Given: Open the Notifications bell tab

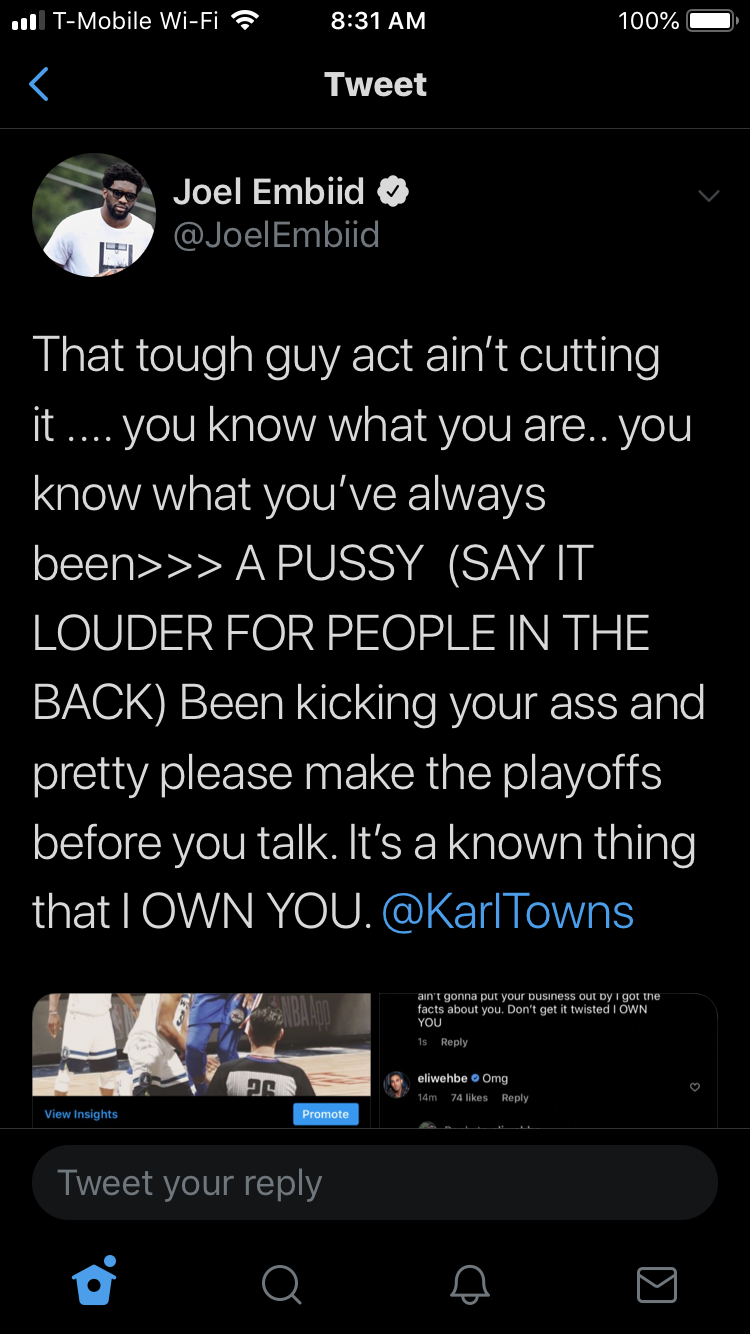Looking at the screenshot, I should pos(469,1284).
